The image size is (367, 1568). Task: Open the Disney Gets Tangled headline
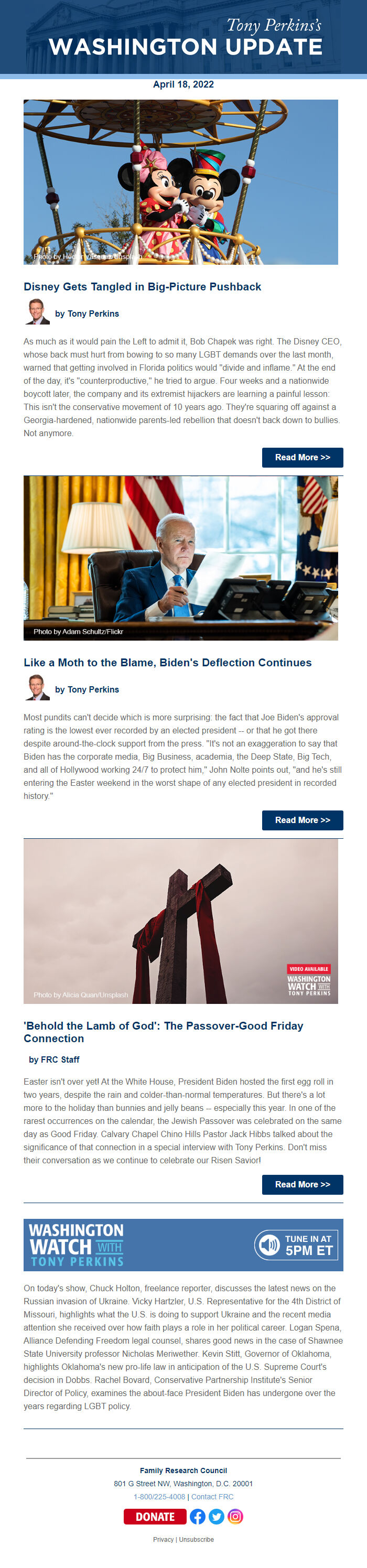click(x=142, y=287)
